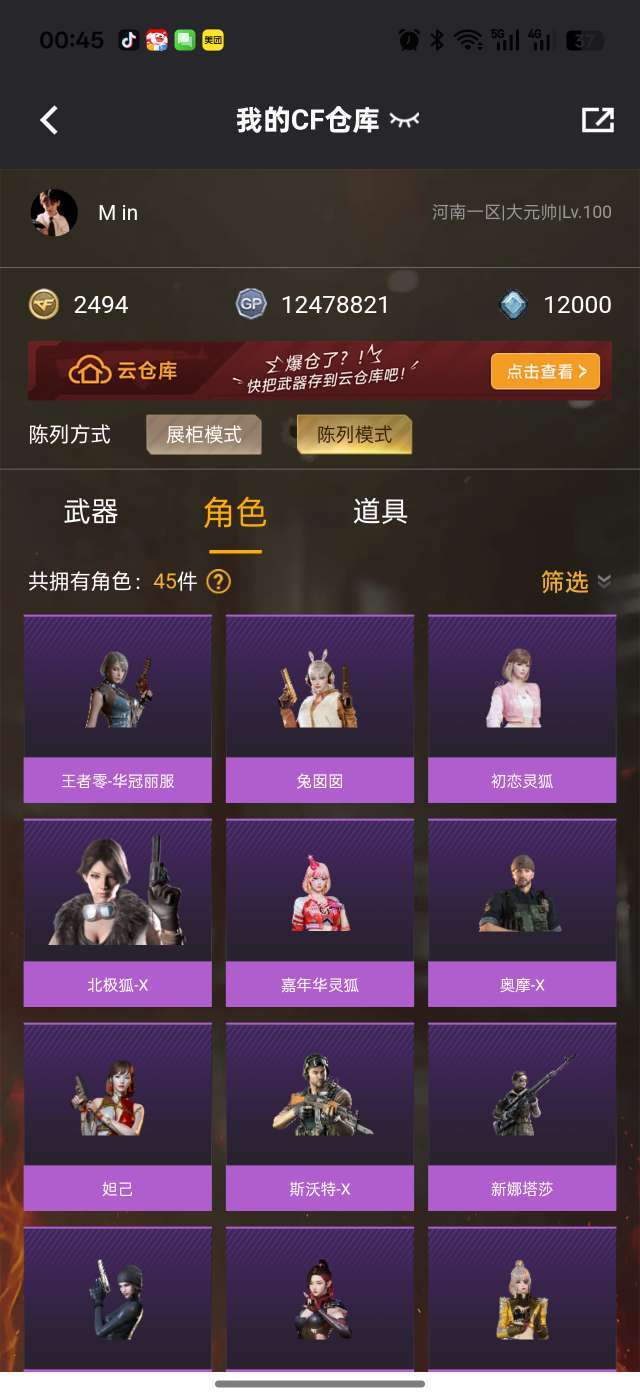Viewport: 640px width, 1400px height.
Task: Tap the question mark help icon
Action: [x=219, y=581]
